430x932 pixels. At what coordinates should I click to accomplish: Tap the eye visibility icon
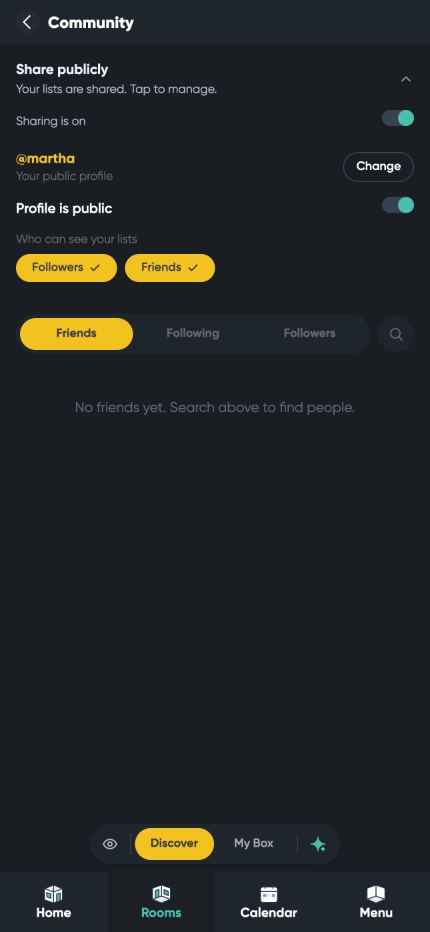coord(110,844)
